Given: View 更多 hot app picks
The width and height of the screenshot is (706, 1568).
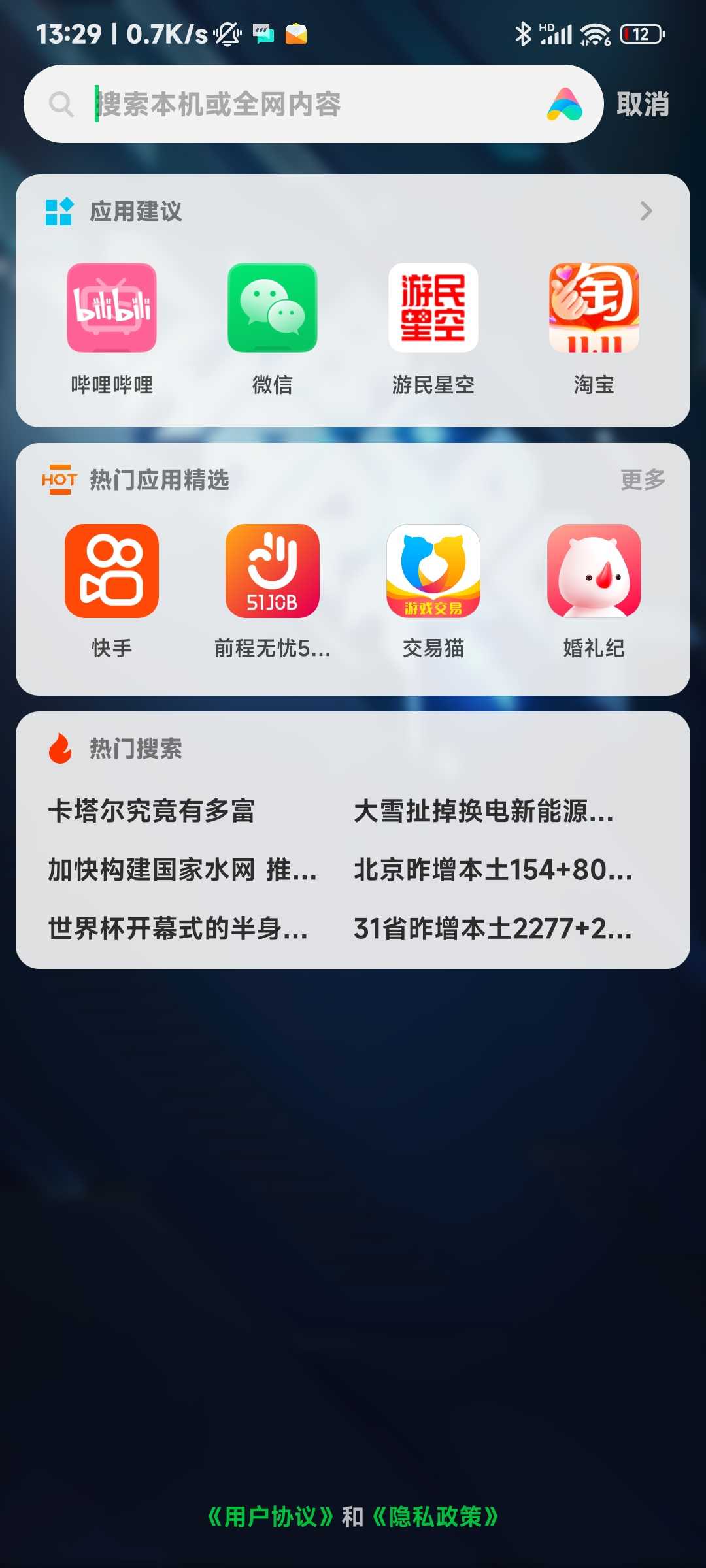Looking at the screenshot, I should point(643,480).
